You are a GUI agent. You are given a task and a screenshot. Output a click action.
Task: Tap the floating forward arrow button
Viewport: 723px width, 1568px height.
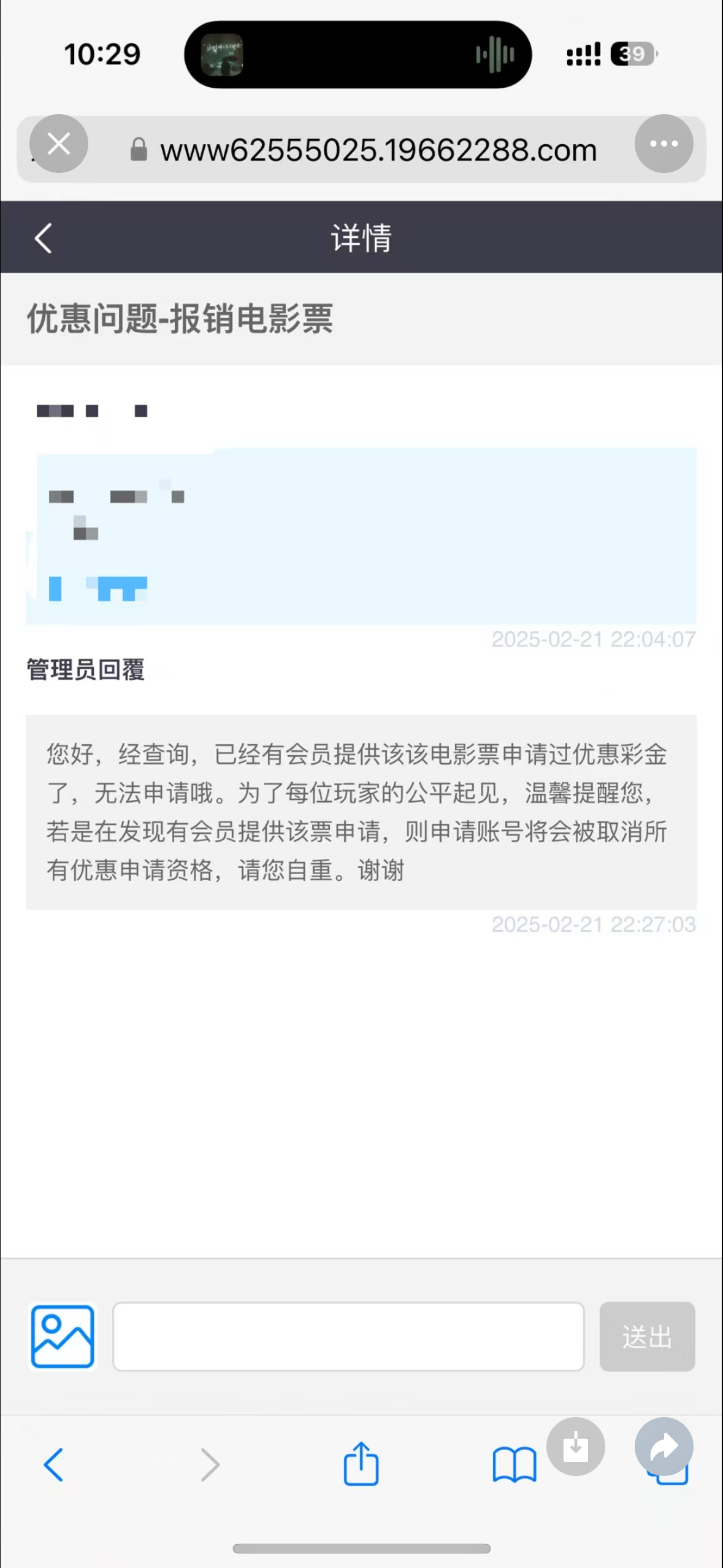(x=664, y=1447)
